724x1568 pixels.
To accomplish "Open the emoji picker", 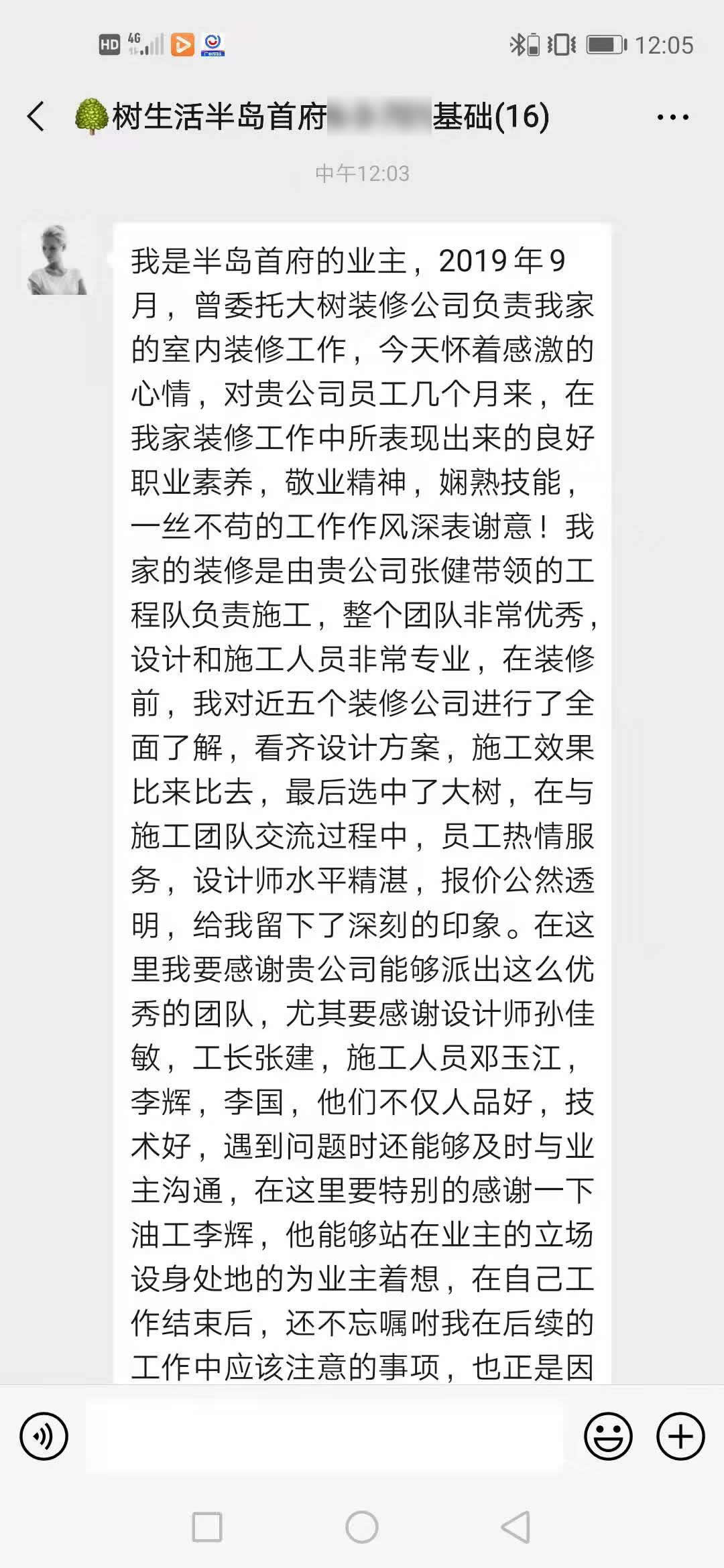I will (608, 1436).
